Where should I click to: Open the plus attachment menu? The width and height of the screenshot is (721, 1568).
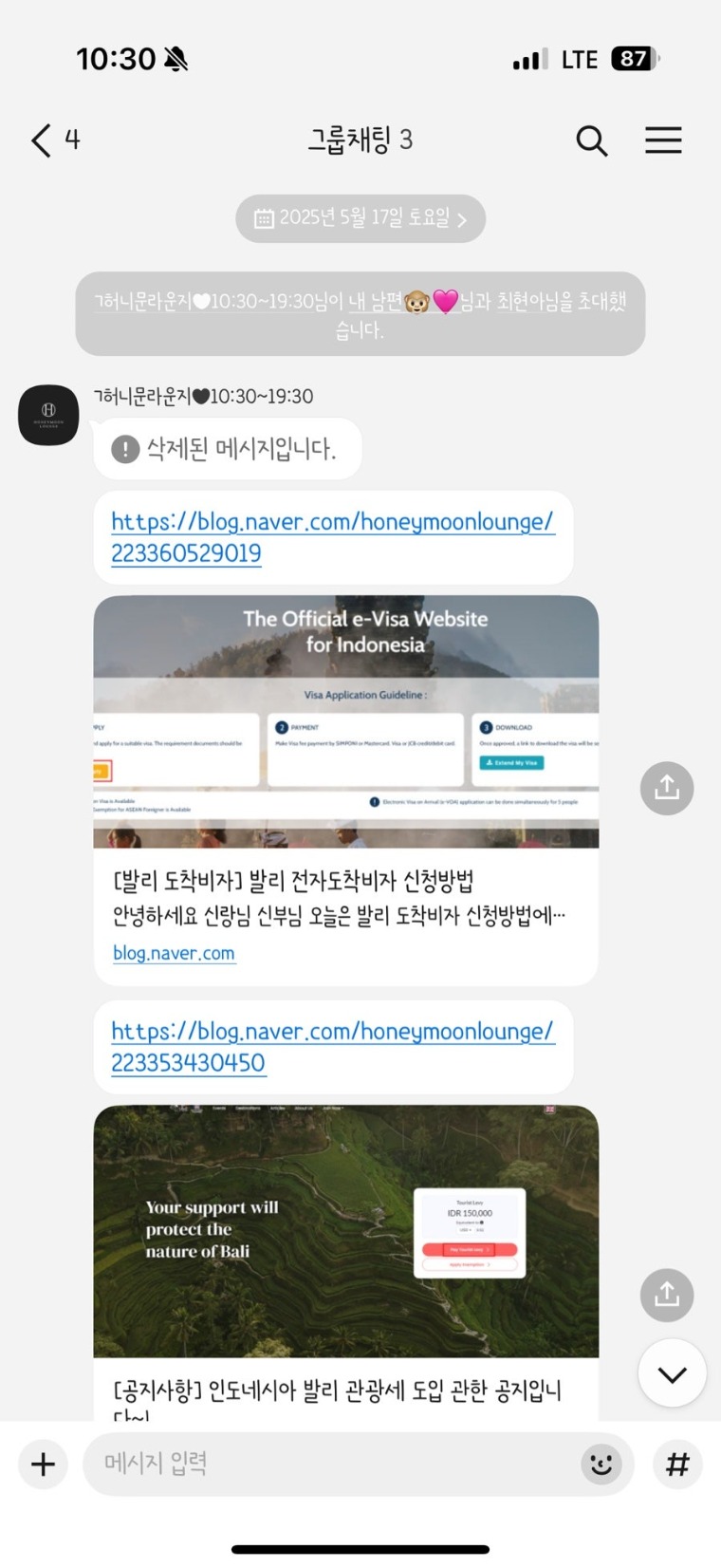pos(43,1464)
